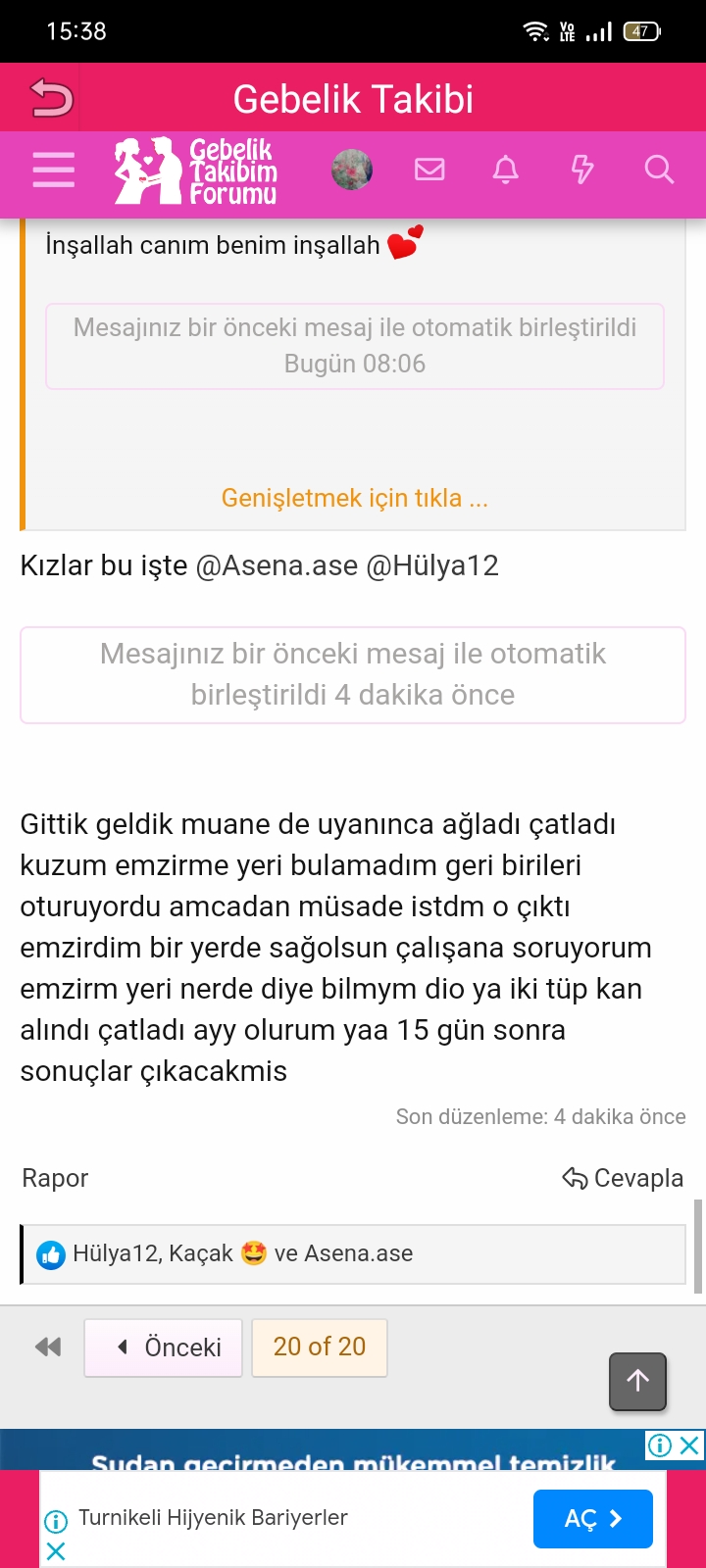
Task: Open the notifications bell
Action: [505, 170]
